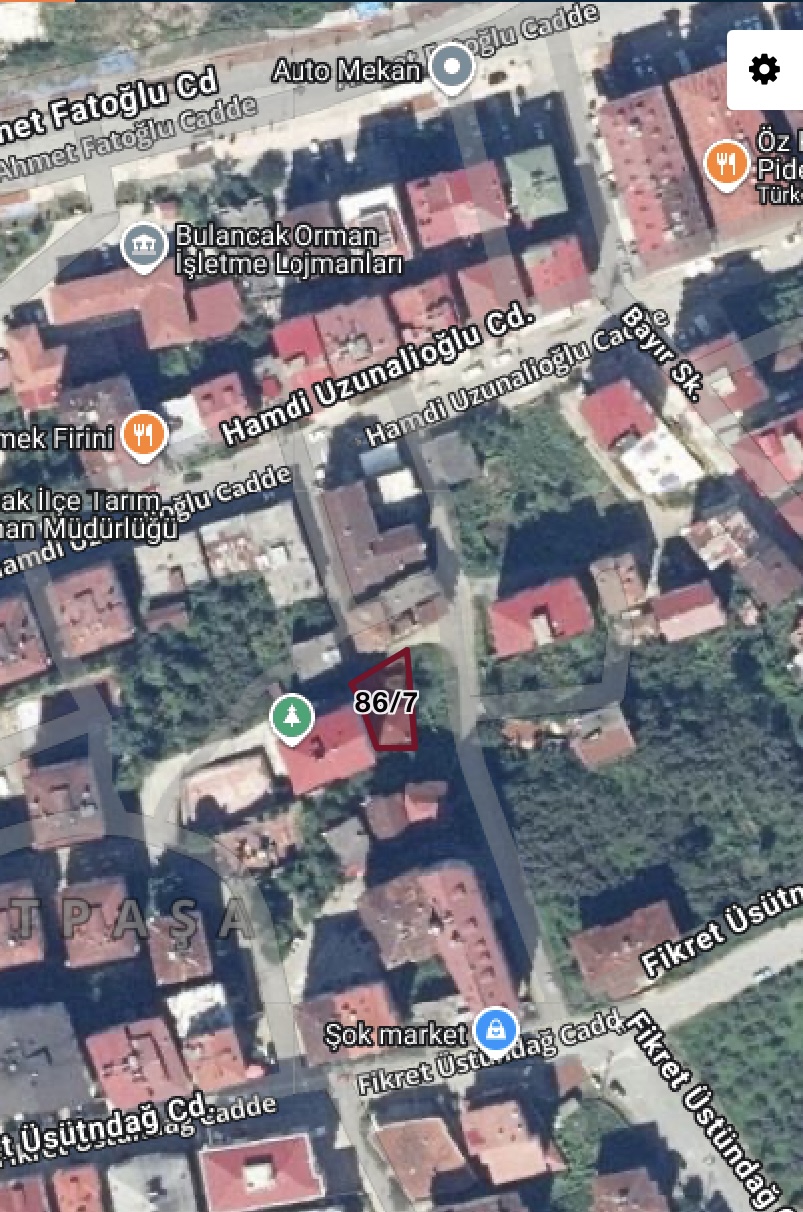Select the Bulancak Orman İşletme Lojmanları name text
Image resolution: width=803 pixels, height=1212 pixels.
(x=288, y=252)
